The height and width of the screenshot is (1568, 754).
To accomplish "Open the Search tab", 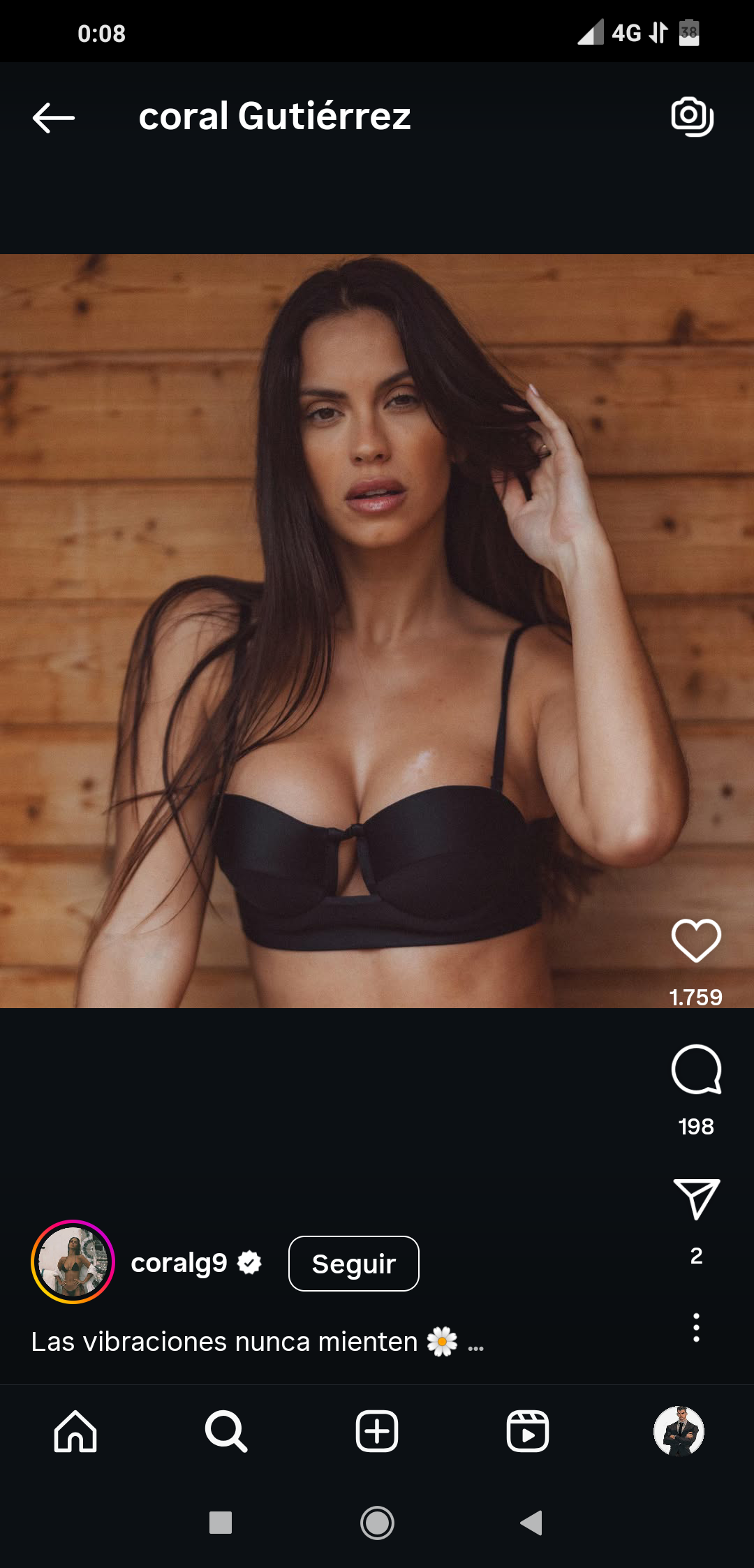I will pyautogui.click(x=226, y=1431).
